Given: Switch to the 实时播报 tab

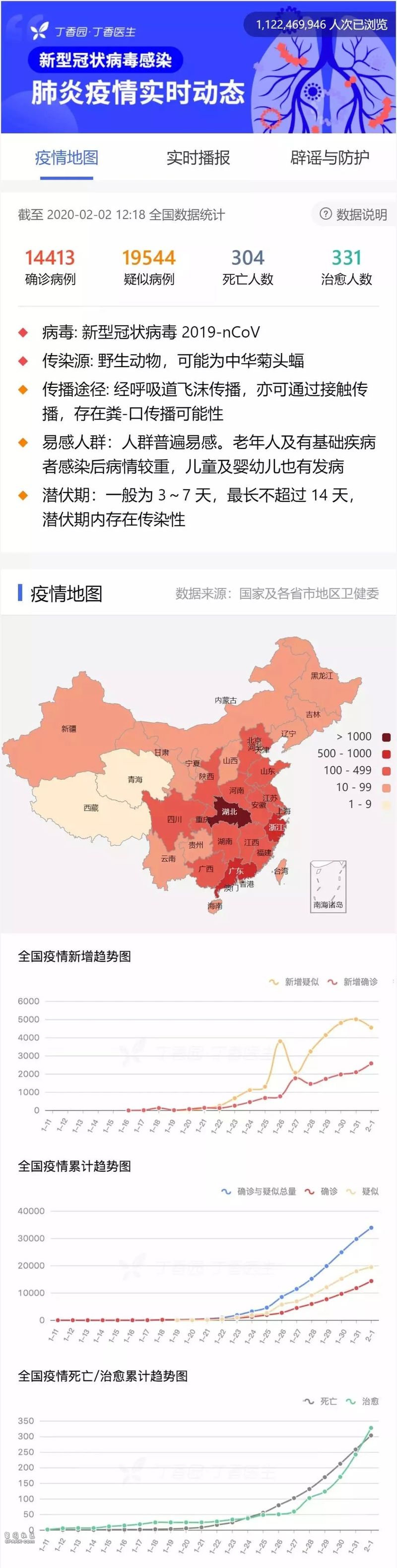Looking at the screenshot, I should (198, 158).
